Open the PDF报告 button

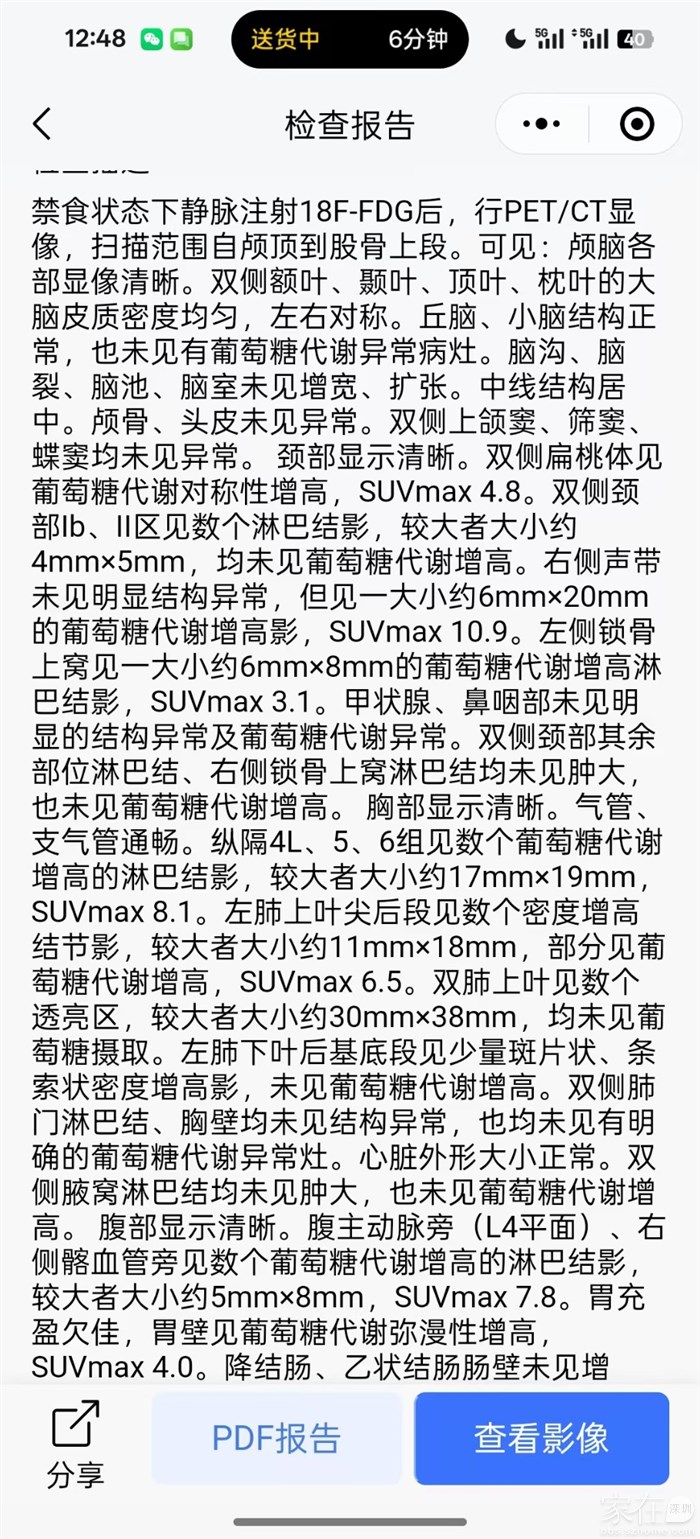[x=276, y=1438]
